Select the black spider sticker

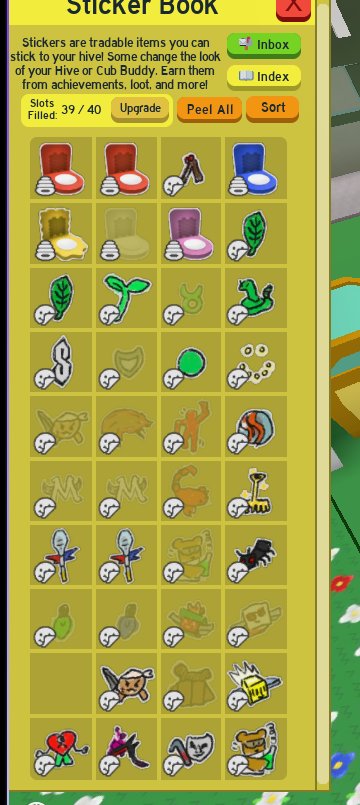256,555
